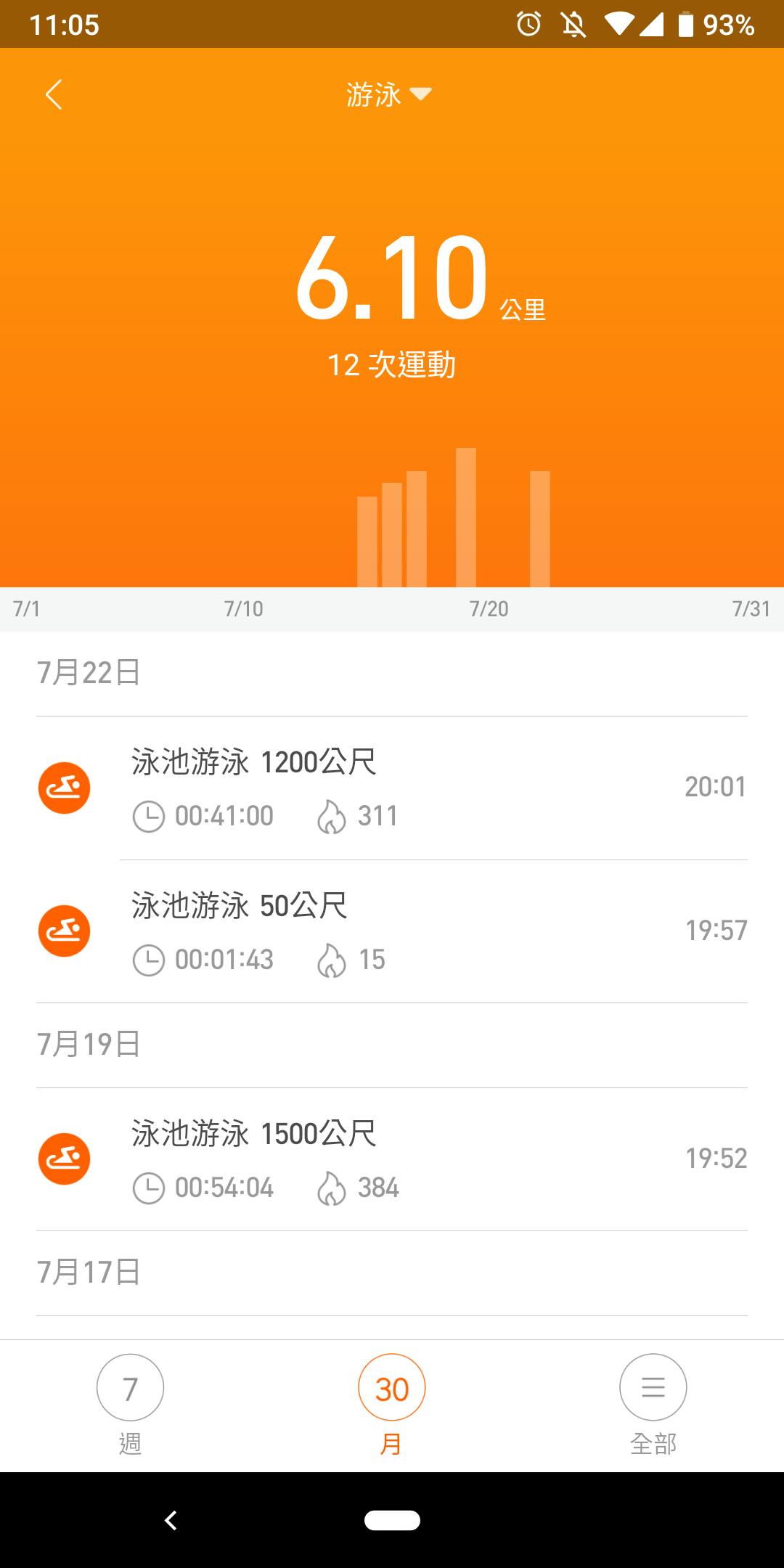The image size is (784, 1568).
Task: Open the 1500公尺 pool swim record
Action: 392,1159
